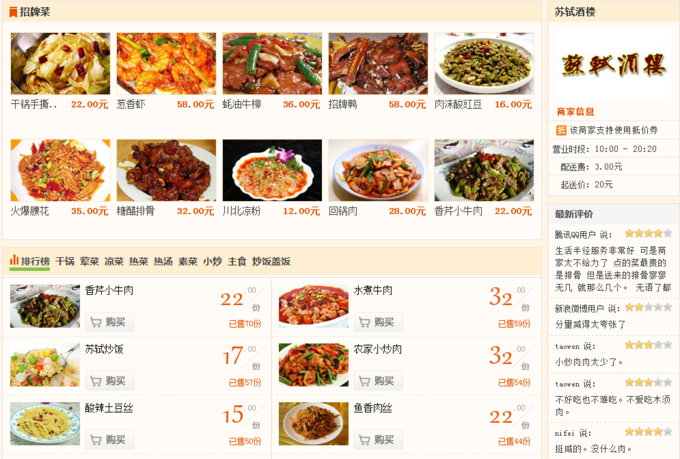Switch to the 荤菜 category tab
The width and height of the screenshot is (680, 459).
(90, 261)
